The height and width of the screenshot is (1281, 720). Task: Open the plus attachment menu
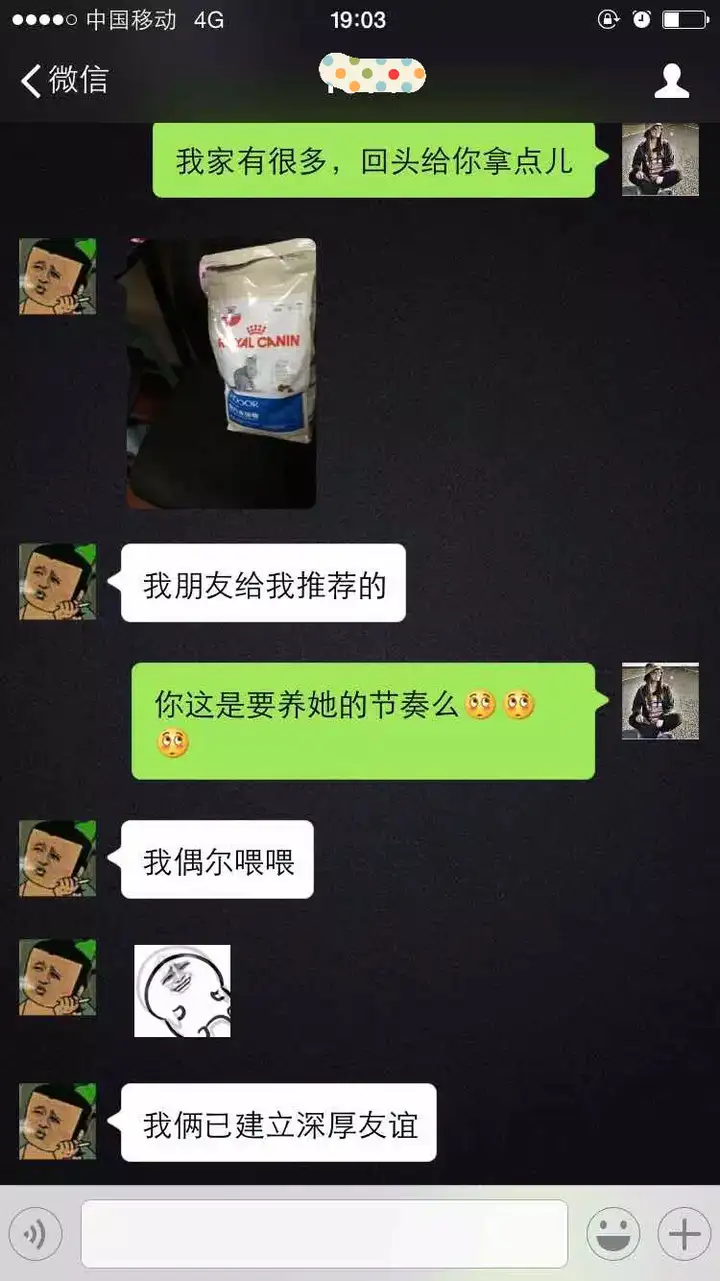coord(684,1235)
